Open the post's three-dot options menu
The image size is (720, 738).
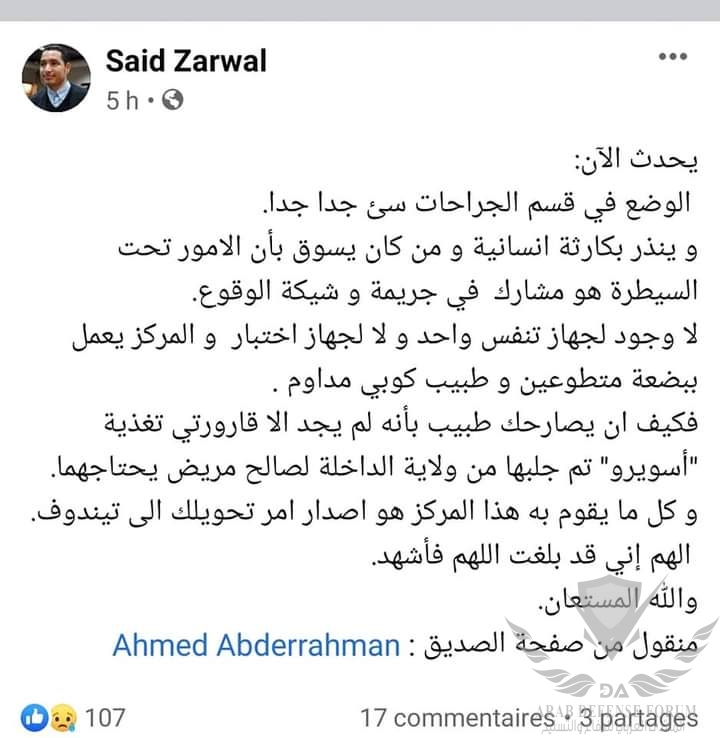click(x=673, y=58)
